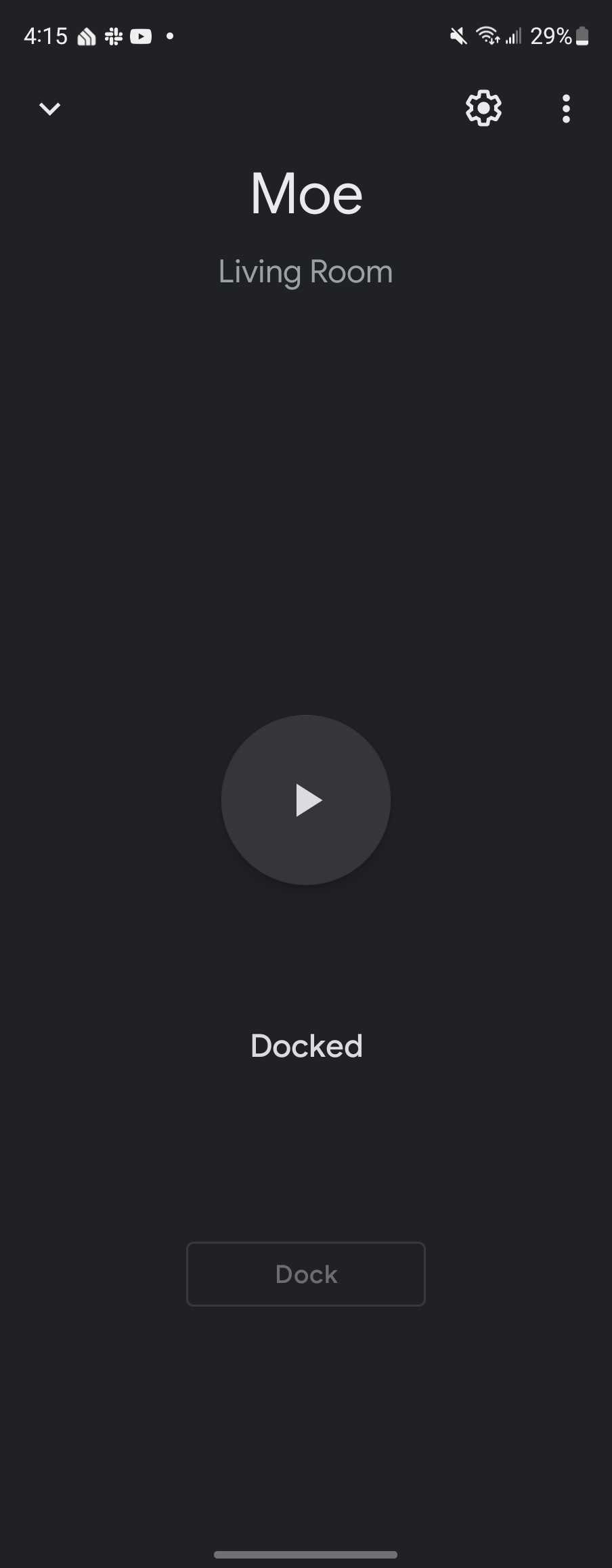Start the vacuum with the play button
This screenshot has width=612, height=1568.
306,800
